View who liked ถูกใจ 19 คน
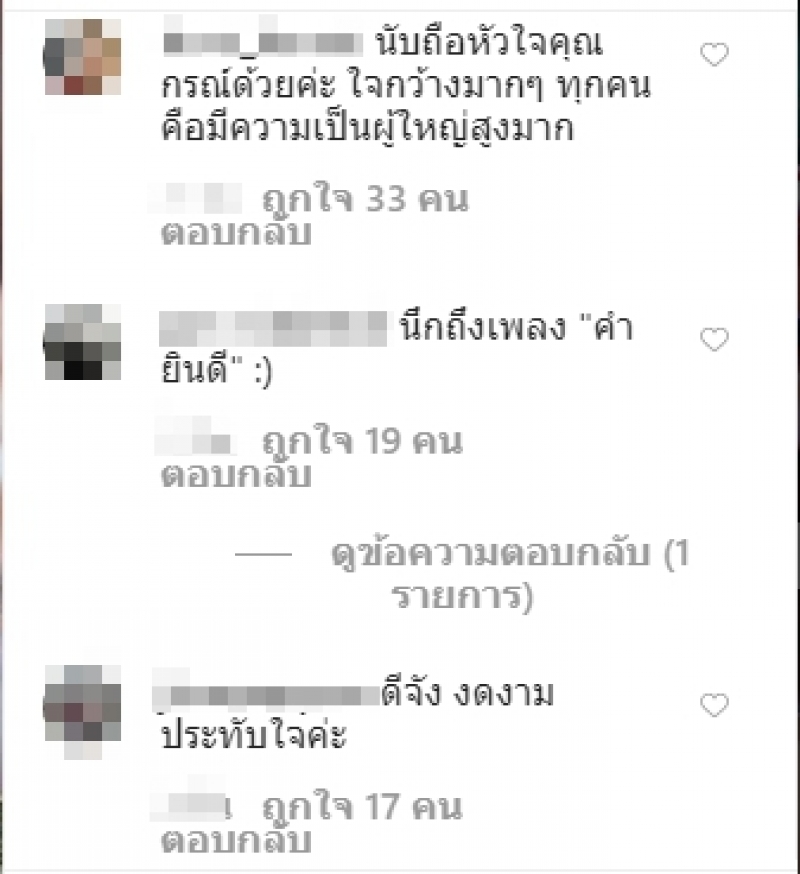Image resolution: width=800 pixels, height=874 pixels. point(362,443)
